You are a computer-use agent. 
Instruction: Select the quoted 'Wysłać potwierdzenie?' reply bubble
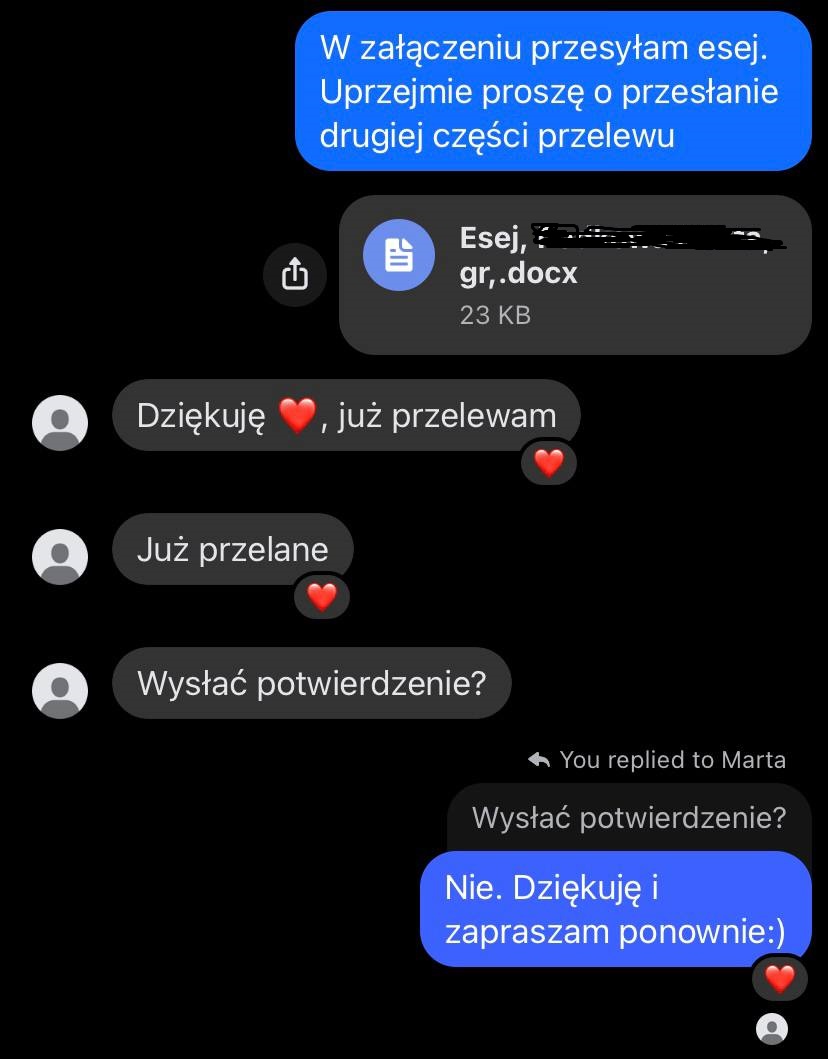(627, 818)
